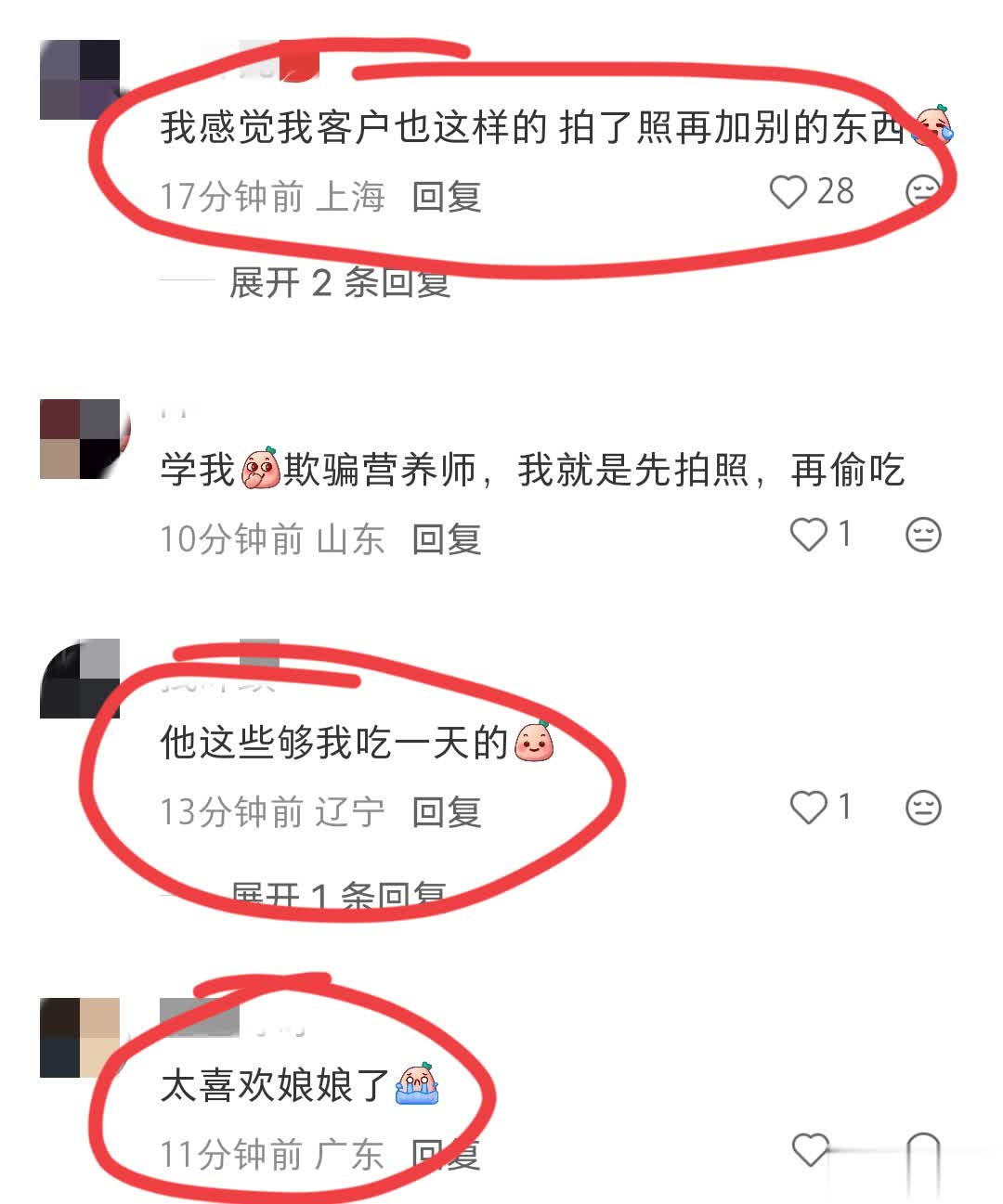Reply to the 10分钟前 山东 comment

tap(446, 539)
